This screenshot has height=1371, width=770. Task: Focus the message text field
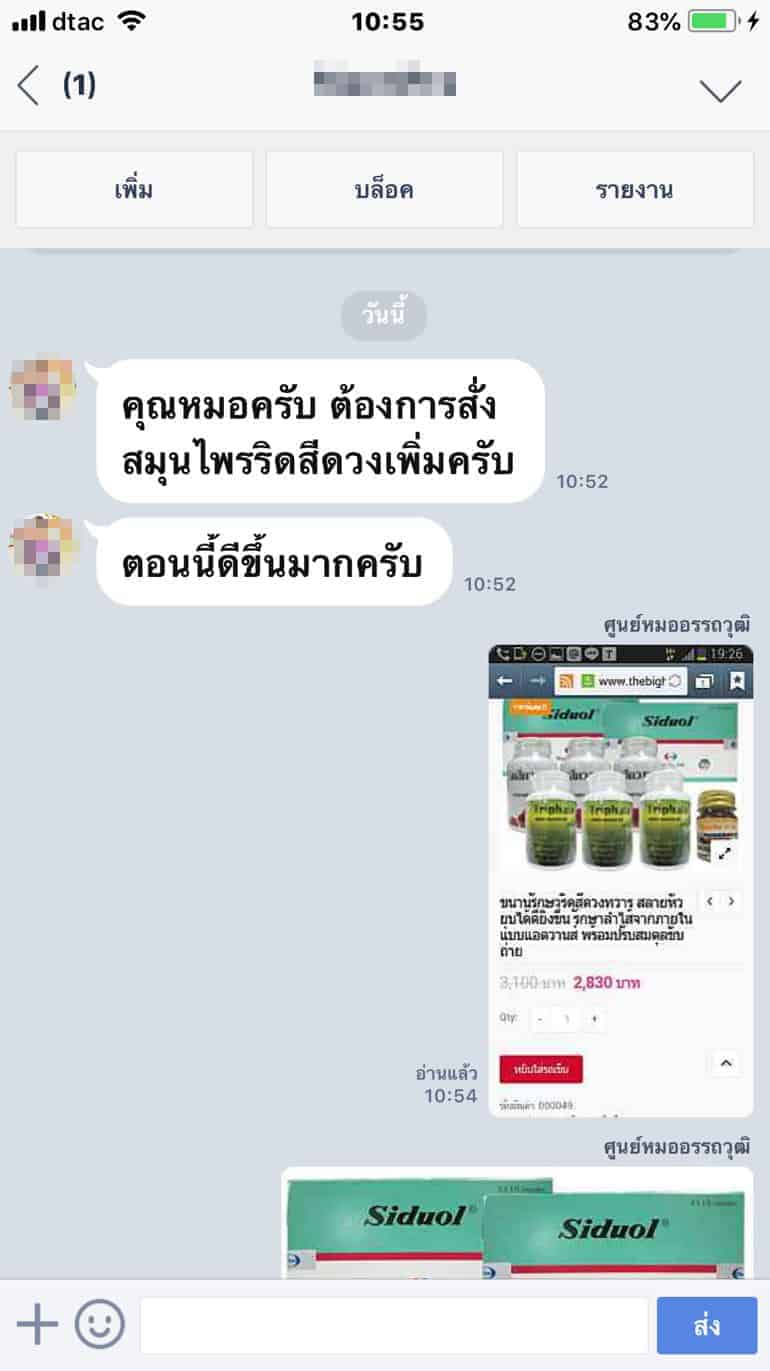[x=394, y=1325]
